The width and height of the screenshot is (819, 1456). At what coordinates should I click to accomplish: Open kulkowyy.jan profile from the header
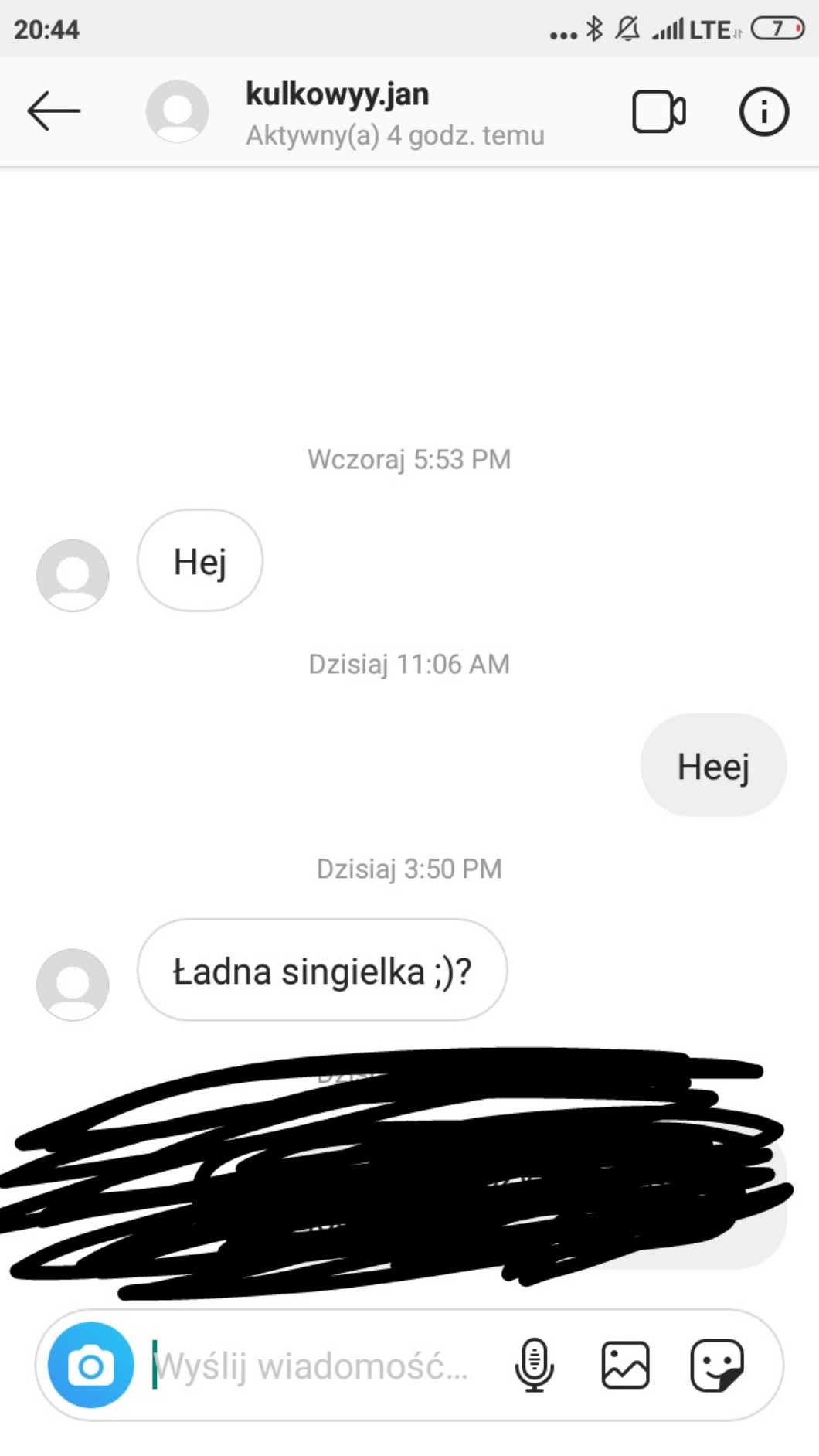pyautogui.click(x=337, y=94)
